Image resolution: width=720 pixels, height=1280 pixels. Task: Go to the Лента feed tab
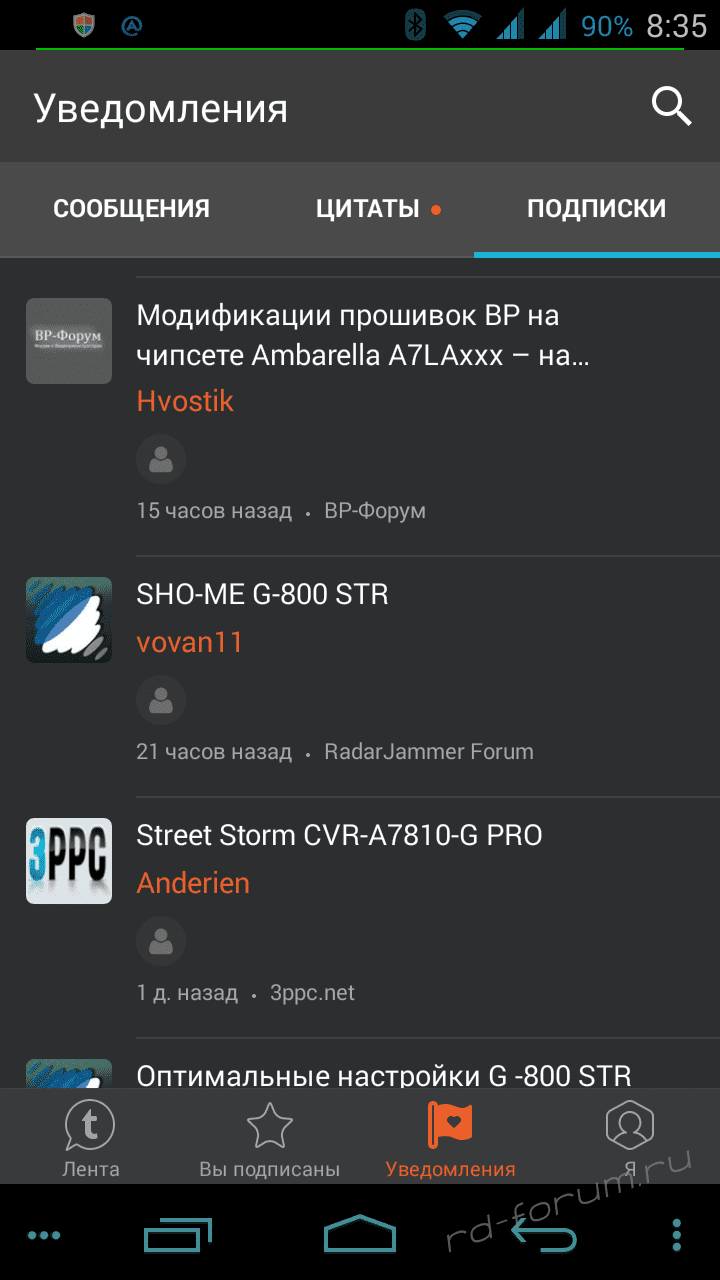click(90, 1137)
